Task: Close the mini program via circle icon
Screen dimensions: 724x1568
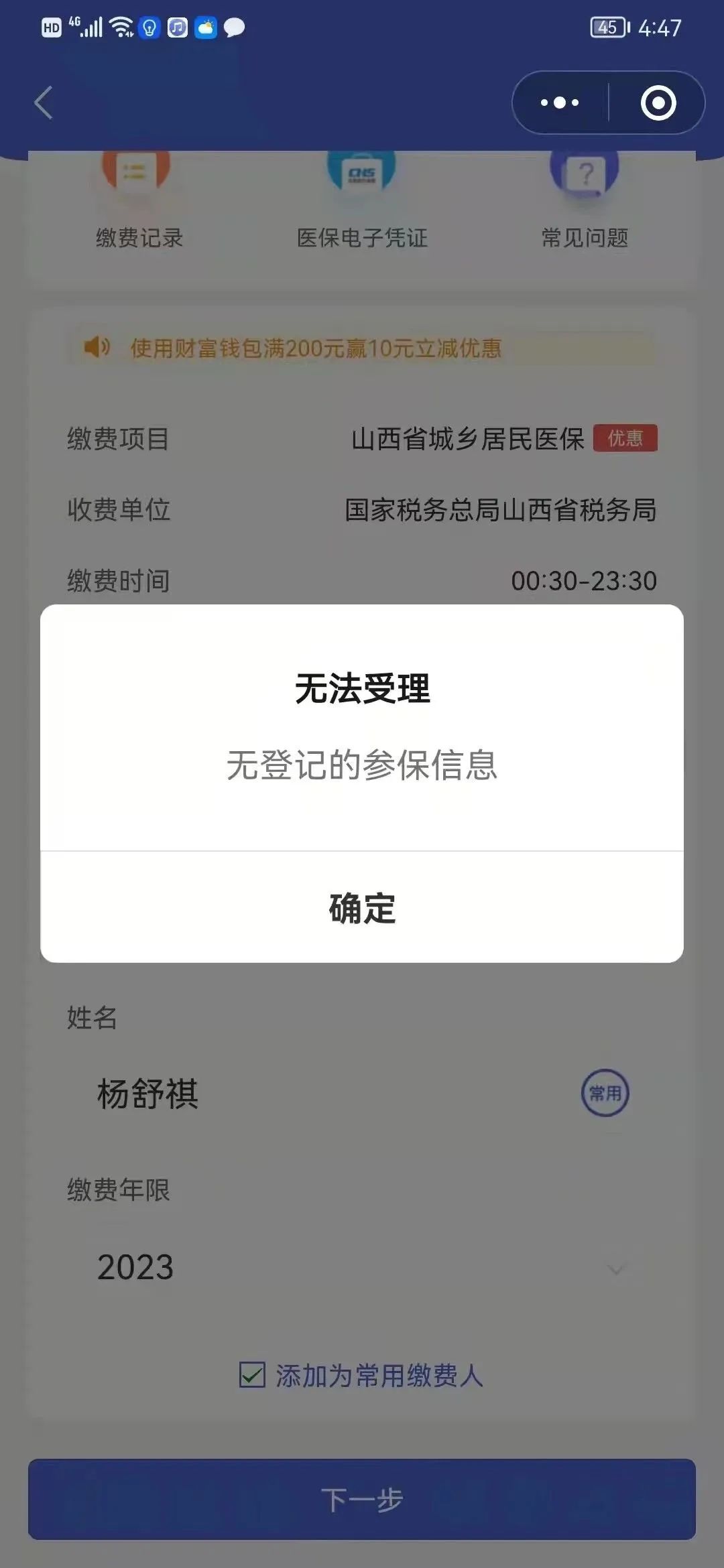Action: 658,103
